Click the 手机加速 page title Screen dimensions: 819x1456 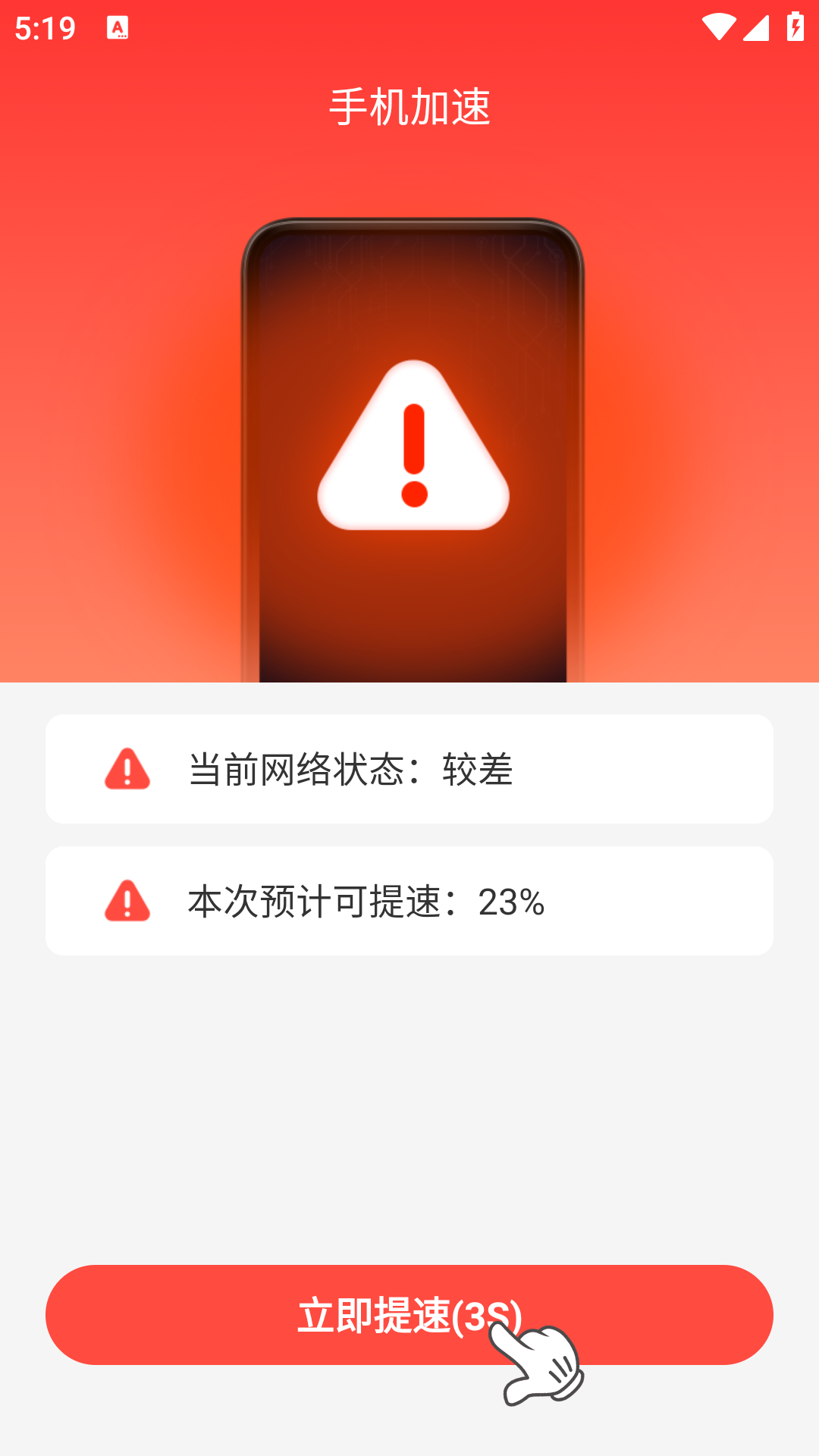409,106
